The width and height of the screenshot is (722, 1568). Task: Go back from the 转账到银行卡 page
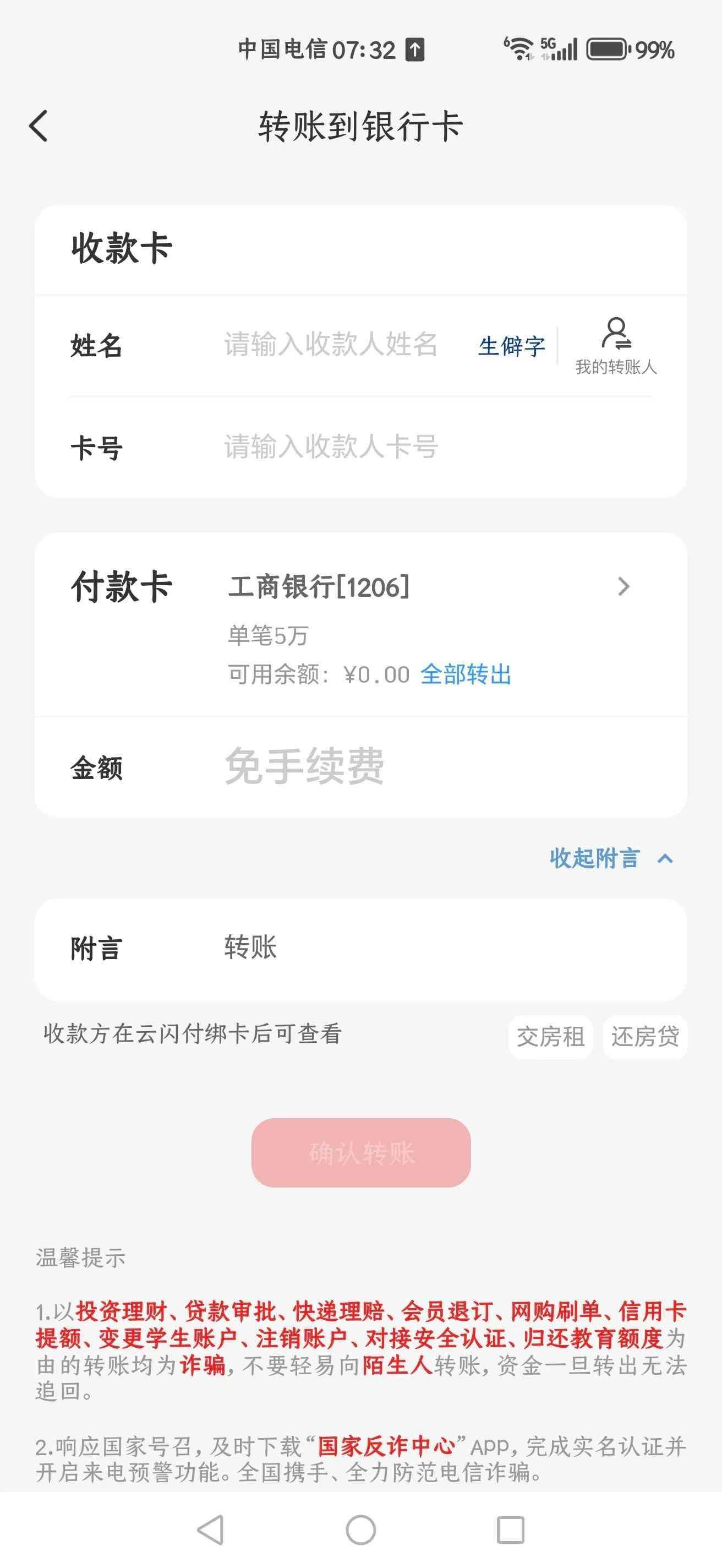coord(39,127)
